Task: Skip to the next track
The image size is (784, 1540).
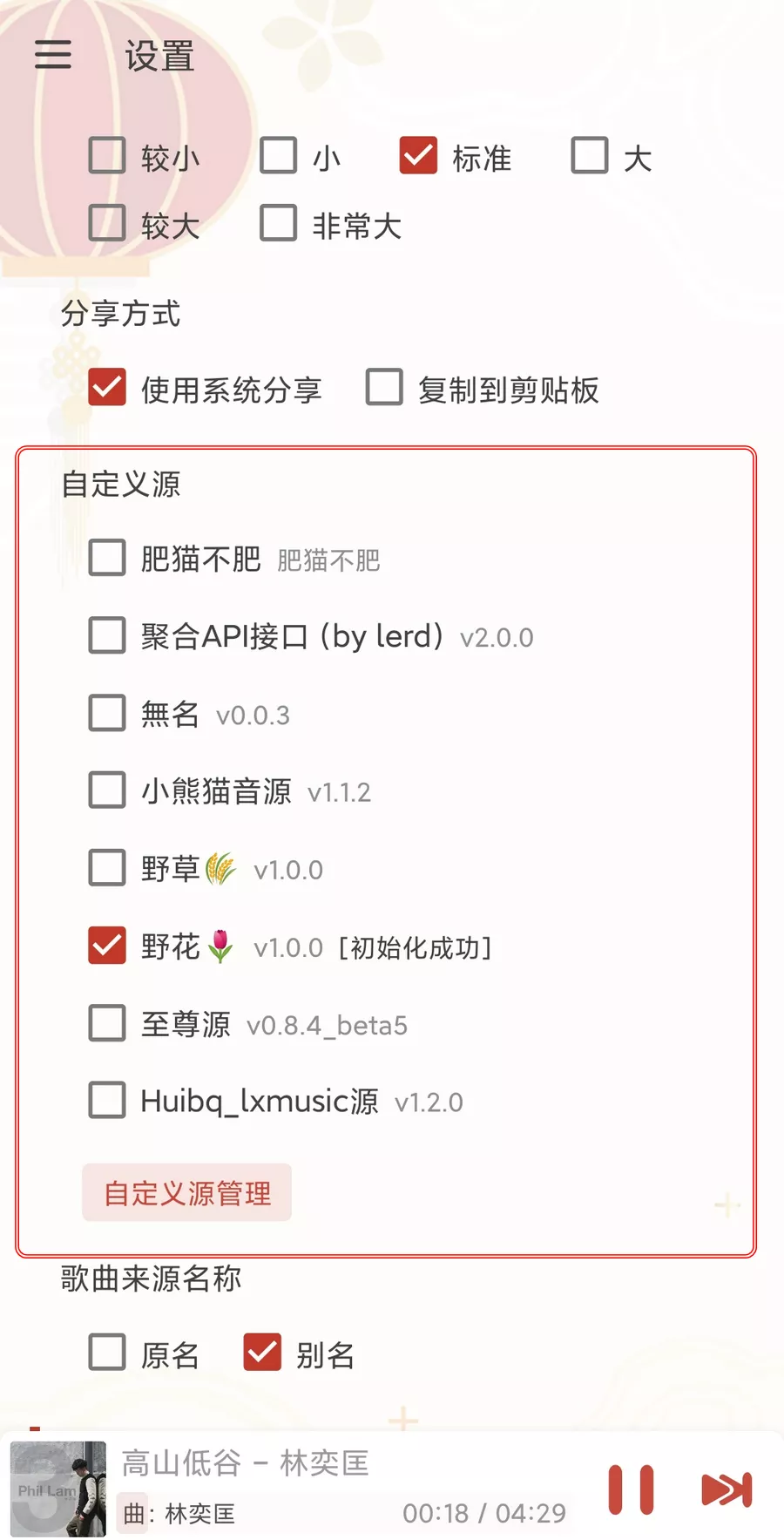Action: pos(726,1490)
